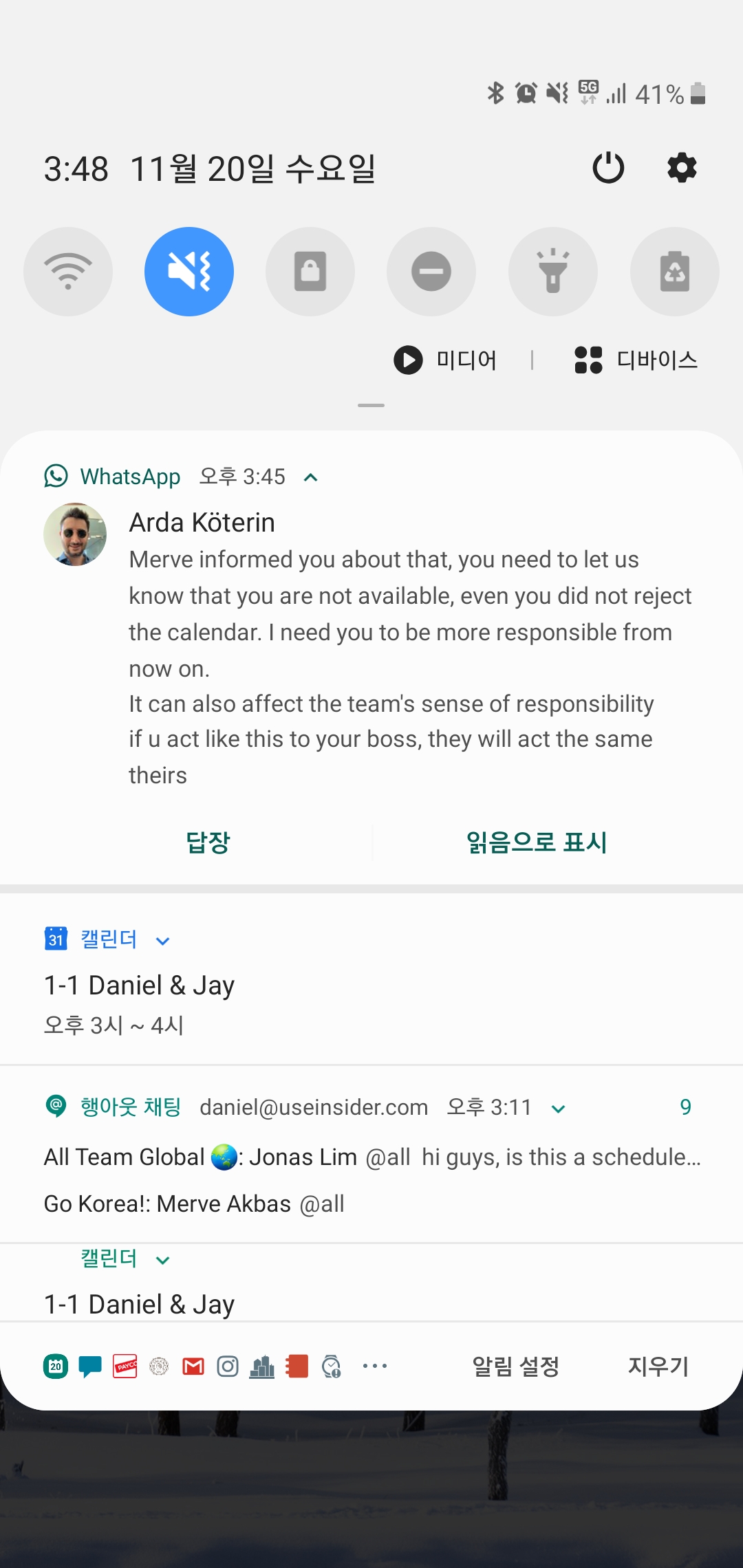This screenshot has width=743, height=1568.
Task: Tap 답장 to reply to Arda
Action: click(208, 842)
